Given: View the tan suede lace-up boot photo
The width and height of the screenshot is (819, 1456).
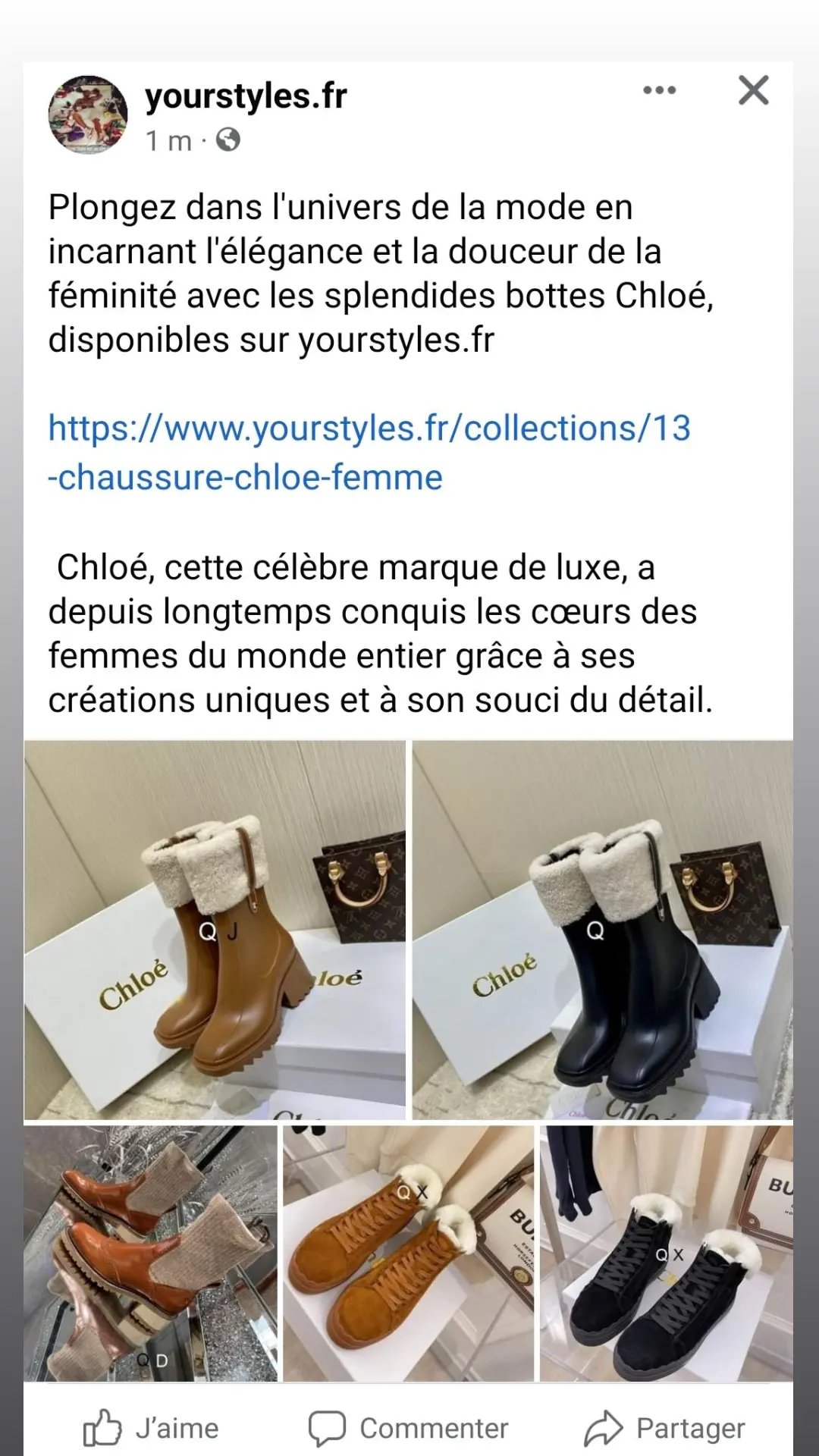Looking at the screenshot, I should [x=409, y=1254].
